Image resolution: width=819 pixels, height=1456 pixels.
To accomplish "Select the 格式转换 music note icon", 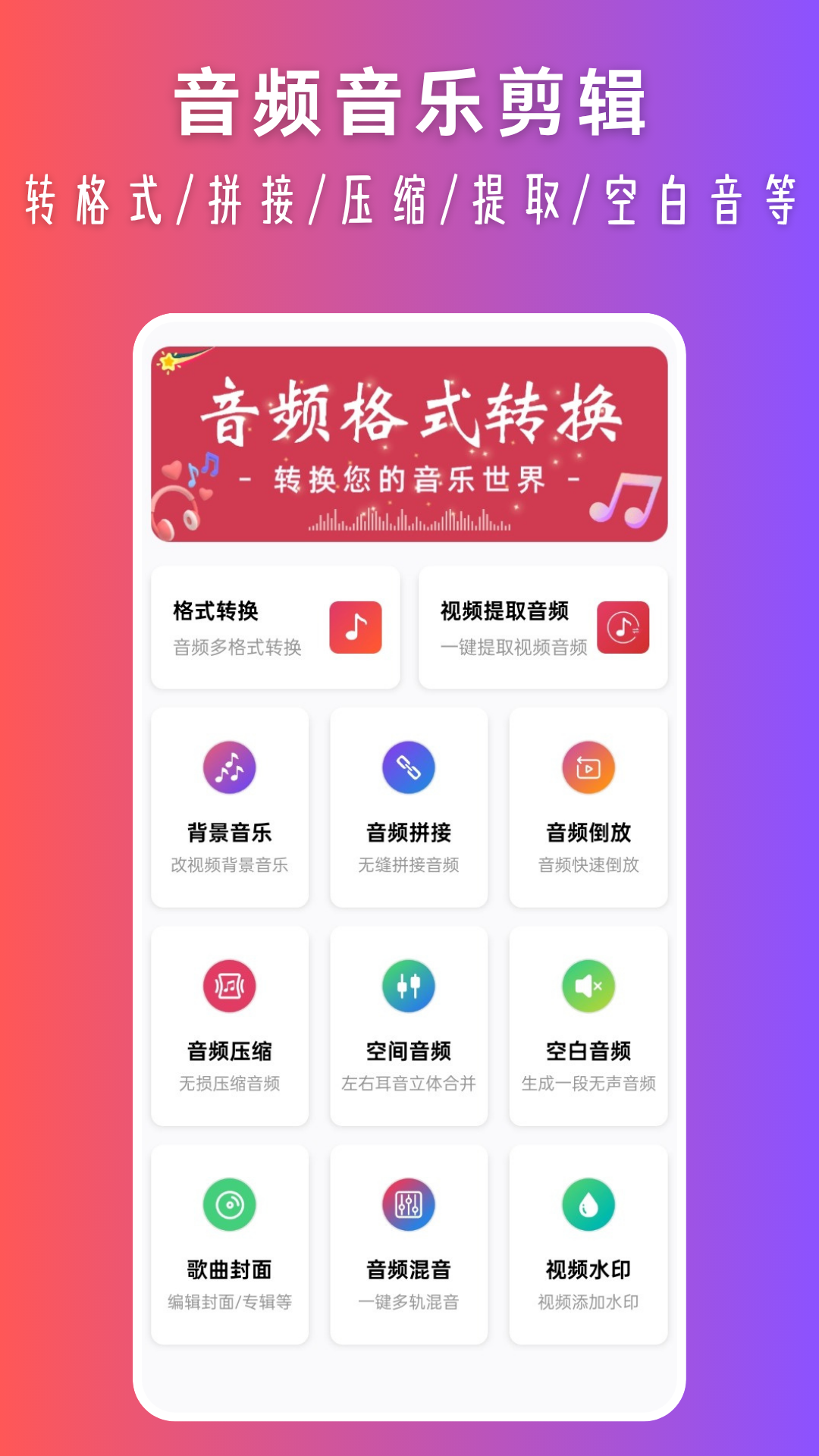I will point(355,627).
